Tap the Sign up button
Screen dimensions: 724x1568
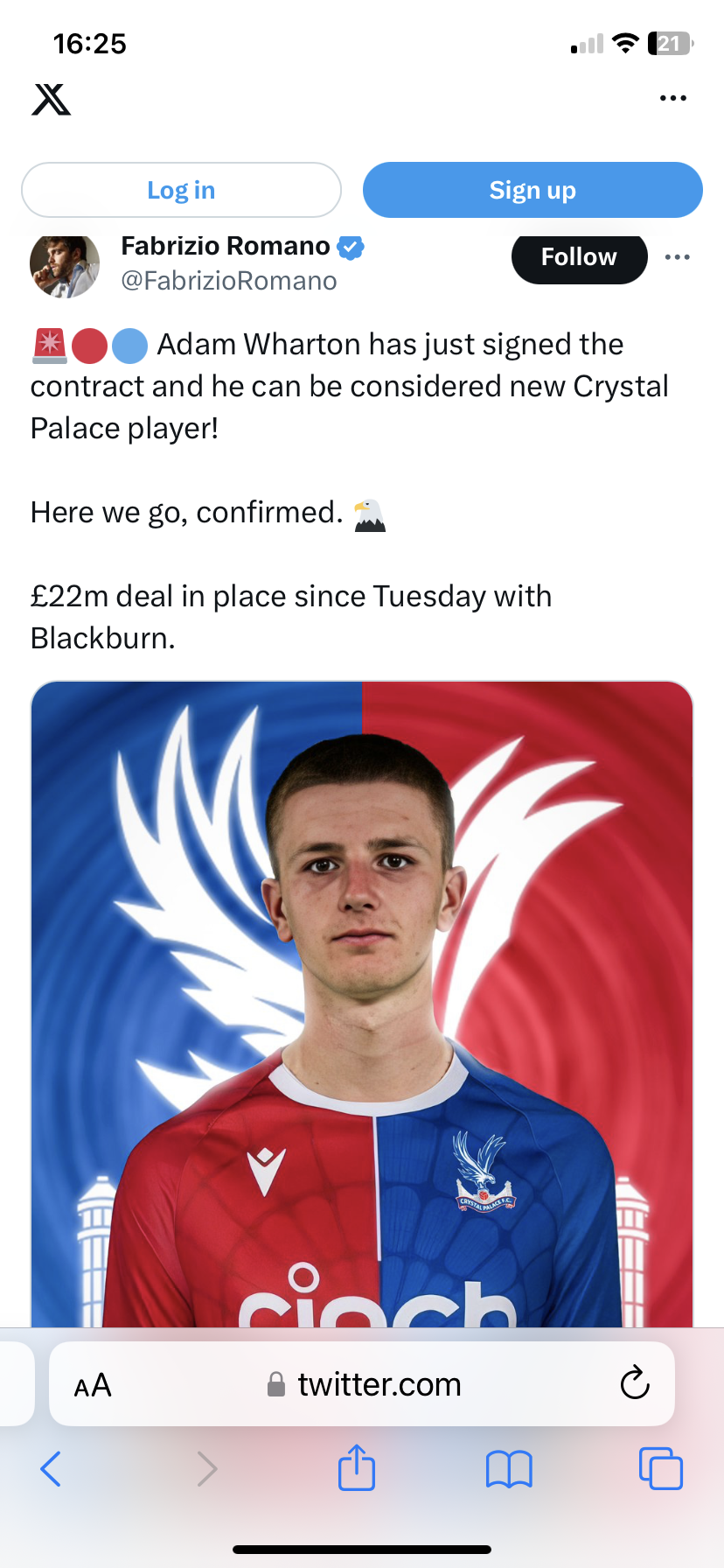pyautogui.click(x=533, y=190)
